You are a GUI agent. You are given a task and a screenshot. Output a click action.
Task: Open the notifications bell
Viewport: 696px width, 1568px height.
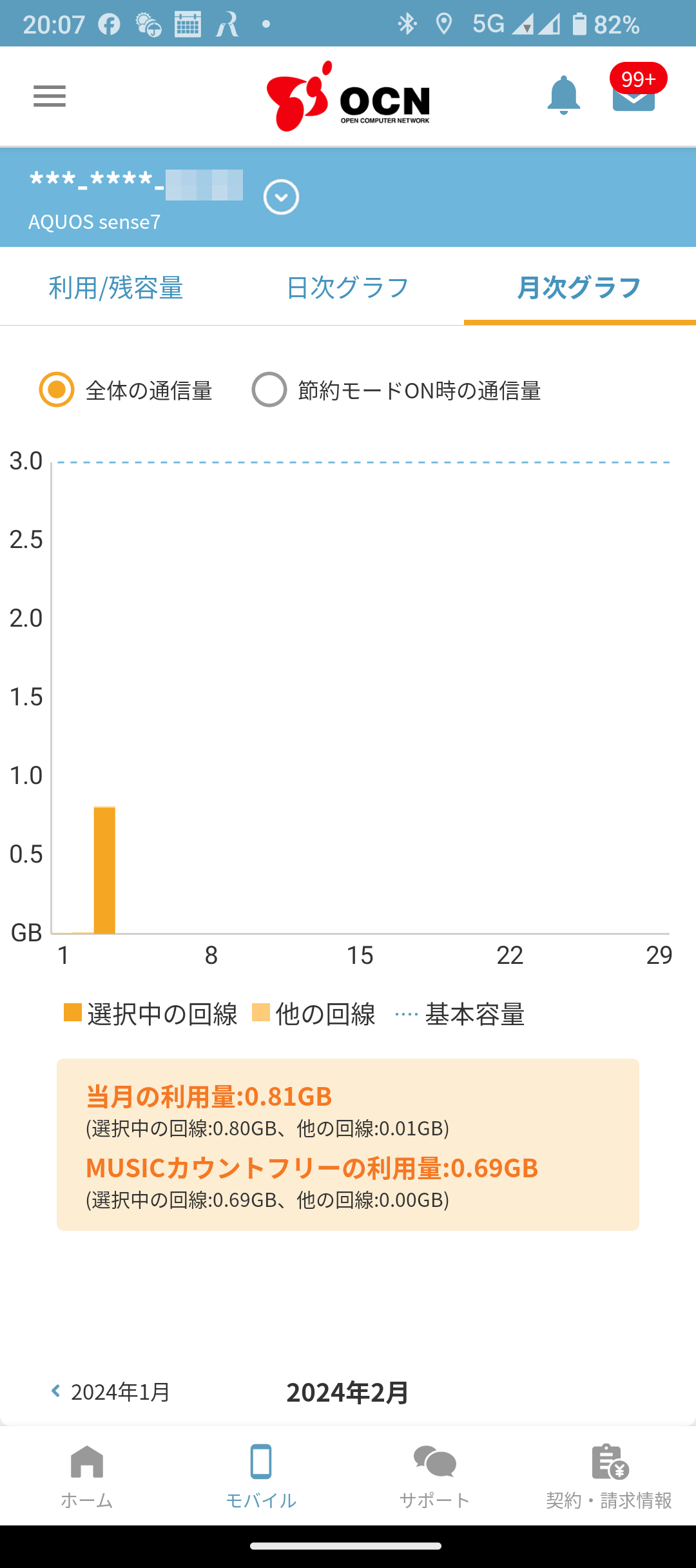[x=563, y=95]
